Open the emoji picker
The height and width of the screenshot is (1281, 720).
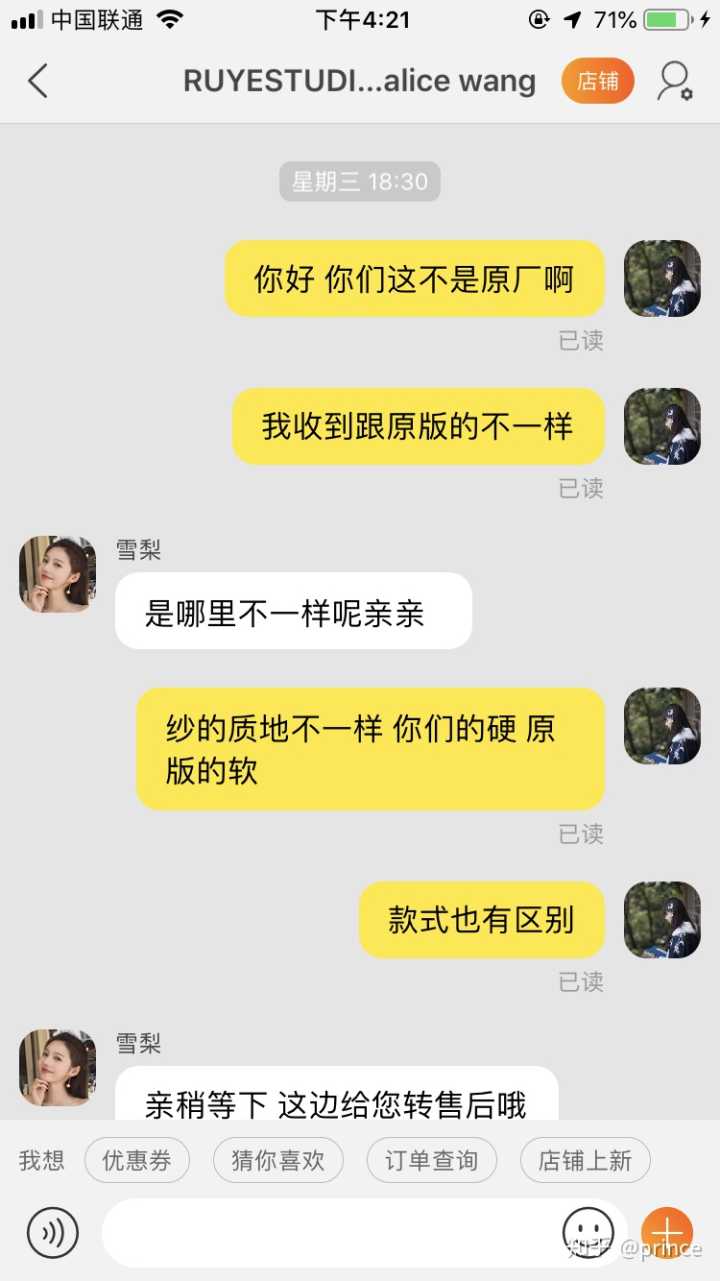588,1231
